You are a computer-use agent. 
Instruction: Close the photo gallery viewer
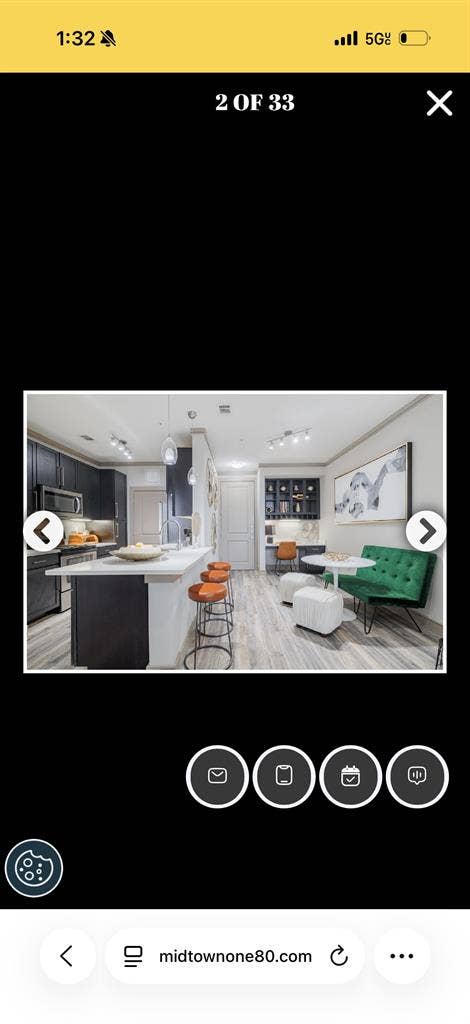439,103
